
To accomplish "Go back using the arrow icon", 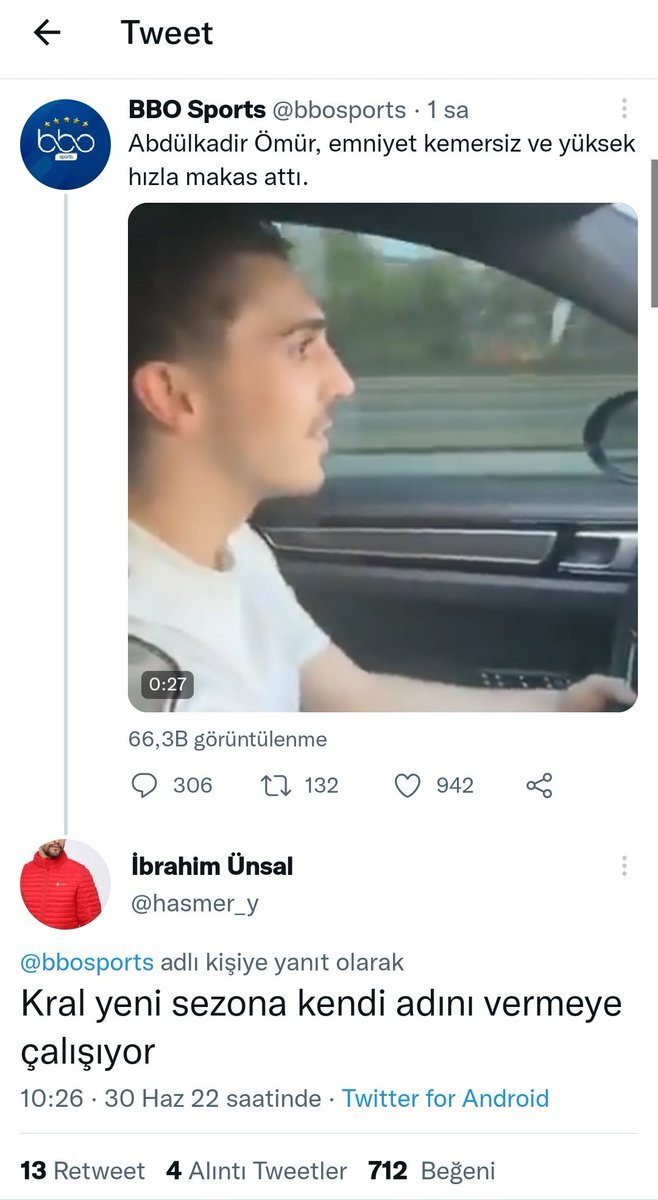I will (47, 33).
